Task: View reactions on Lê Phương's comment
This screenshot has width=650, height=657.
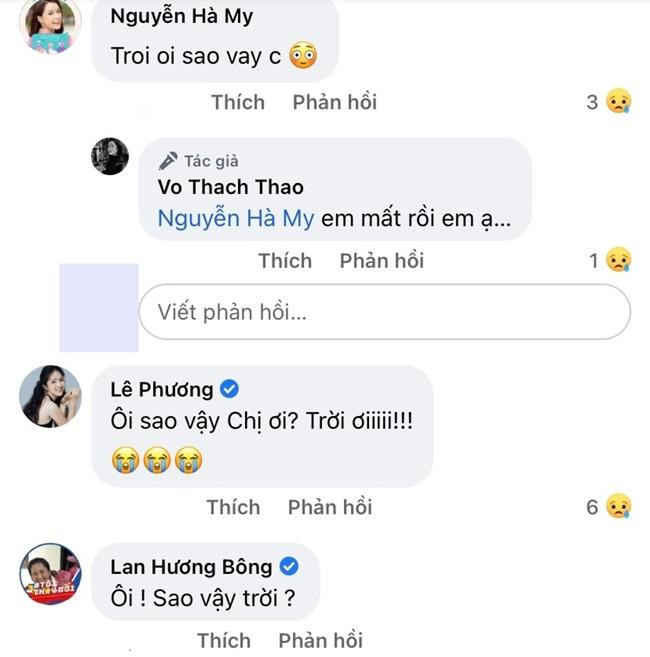Action: point(608,508)
